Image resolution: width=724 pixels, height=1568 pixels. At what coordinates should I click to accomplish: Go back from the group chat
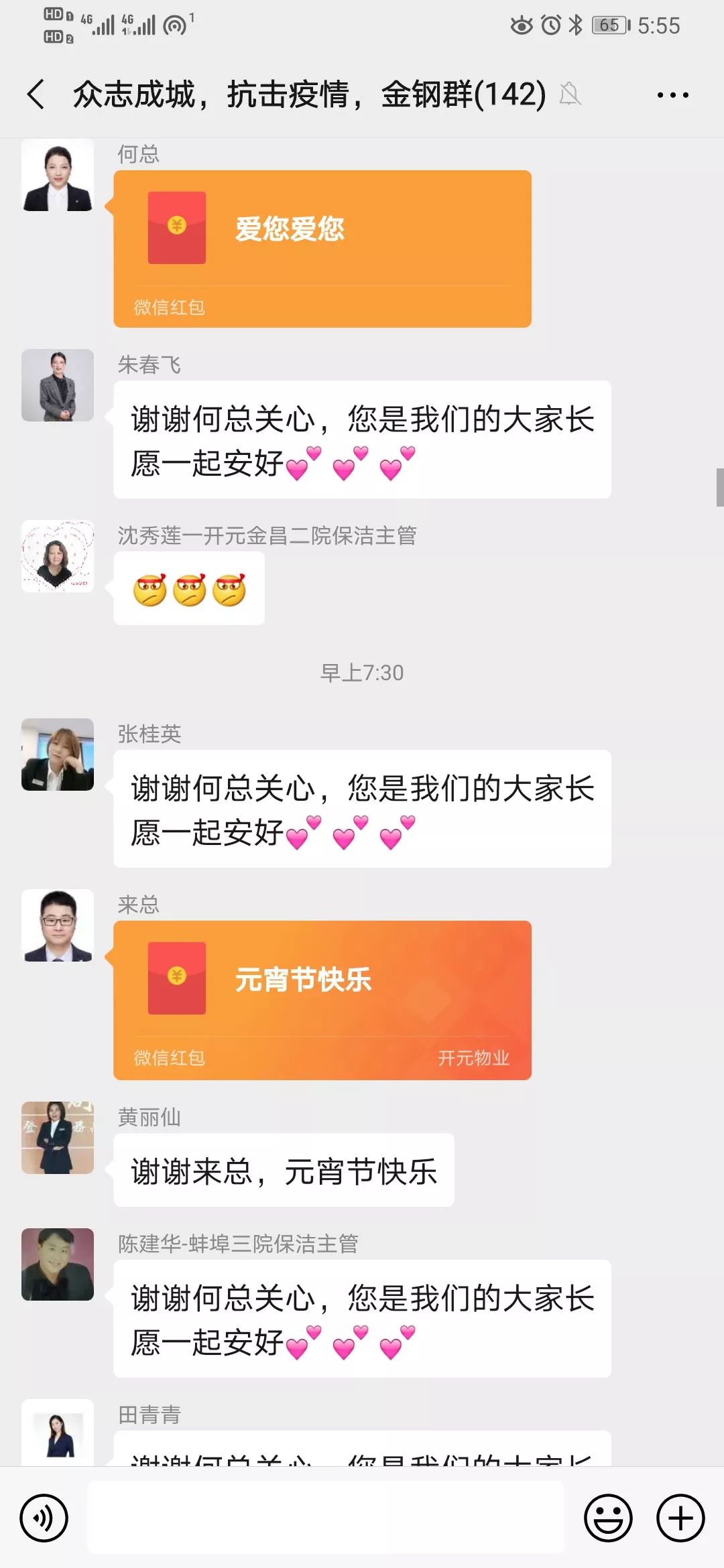[36, 94]
